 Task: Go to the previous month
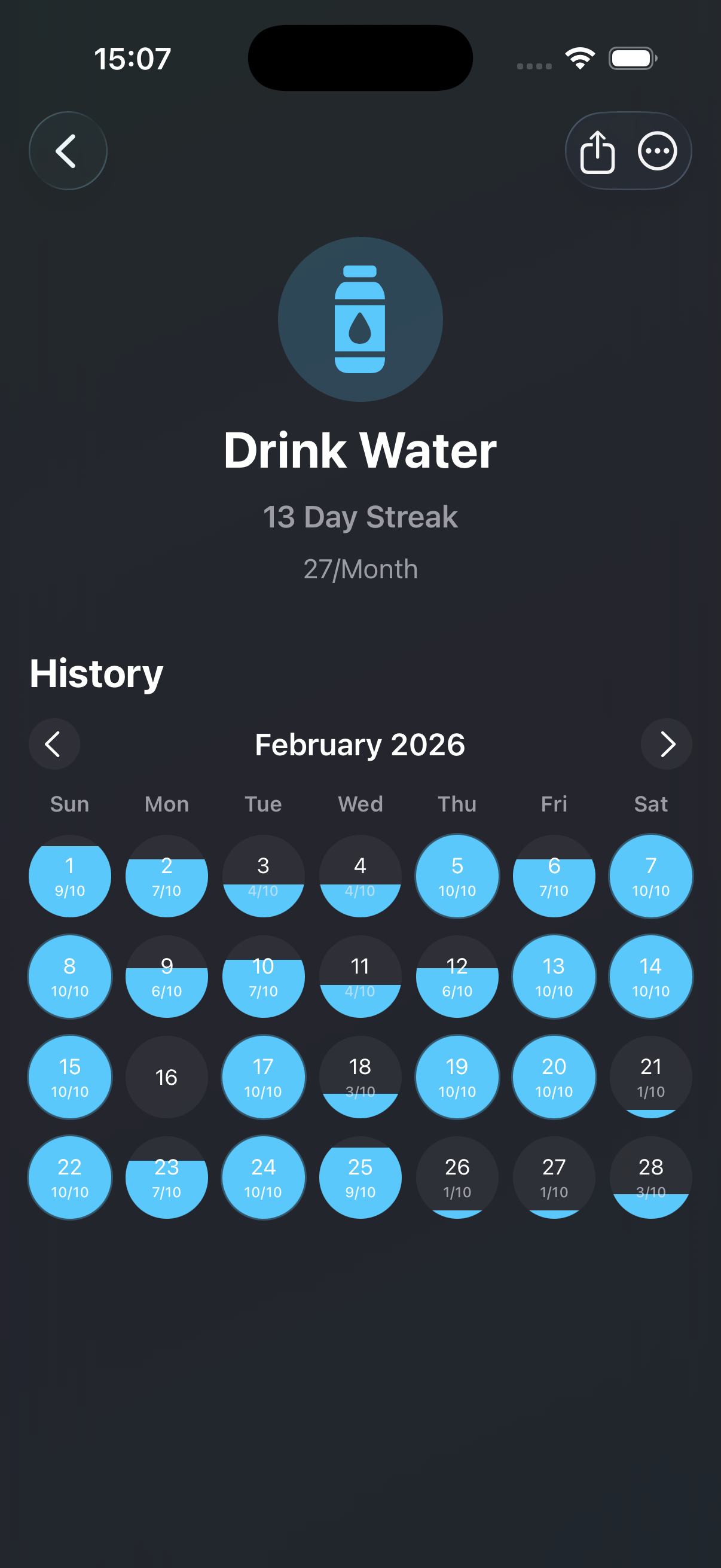(x=54, y=744)
